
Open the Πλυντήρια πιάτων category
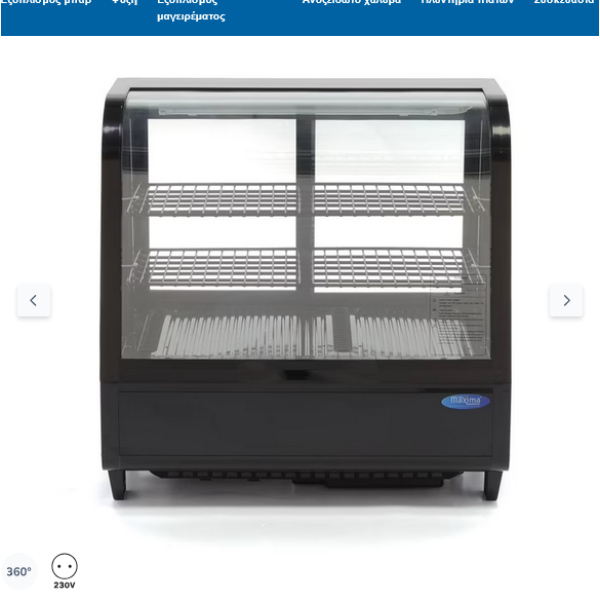tap(467, 3)
